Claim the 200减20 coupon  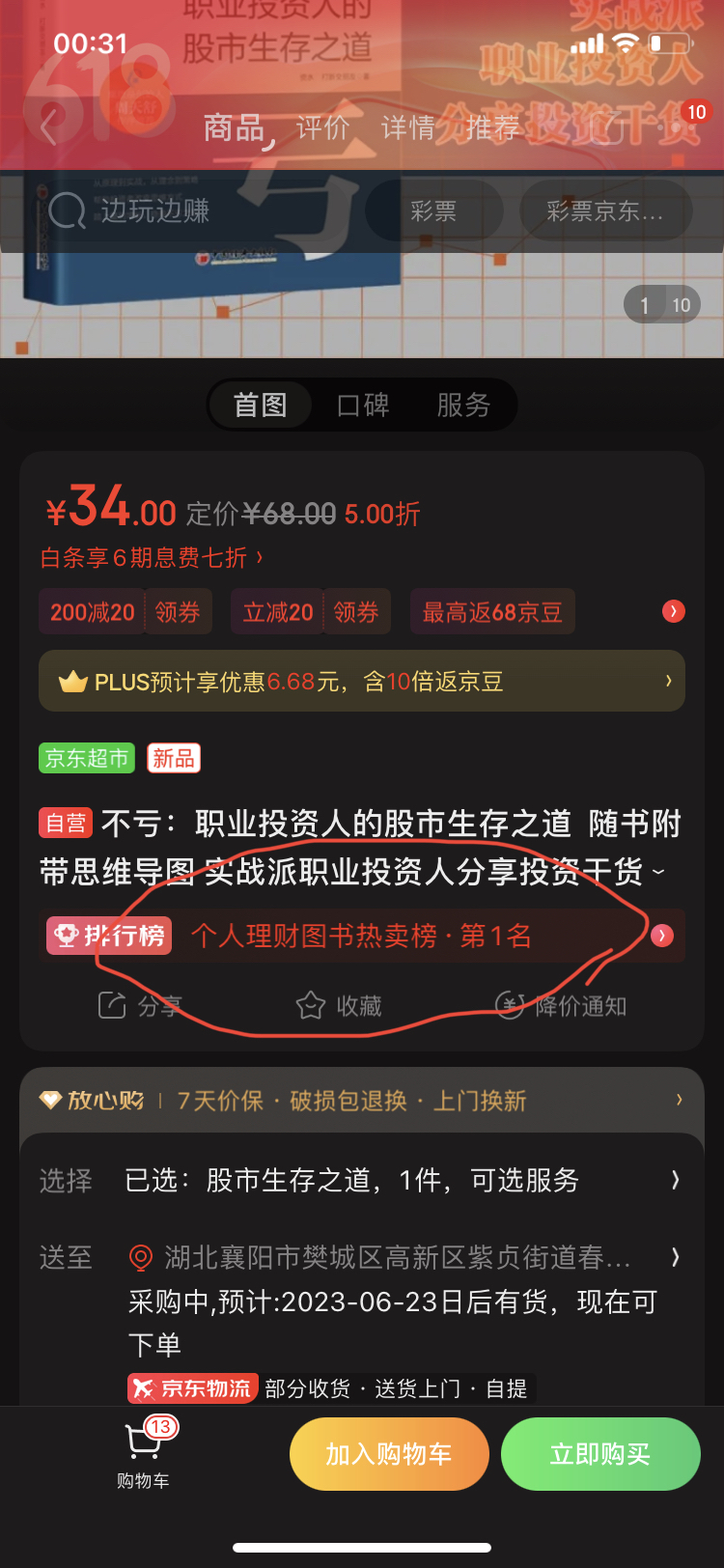click(178, 612)
